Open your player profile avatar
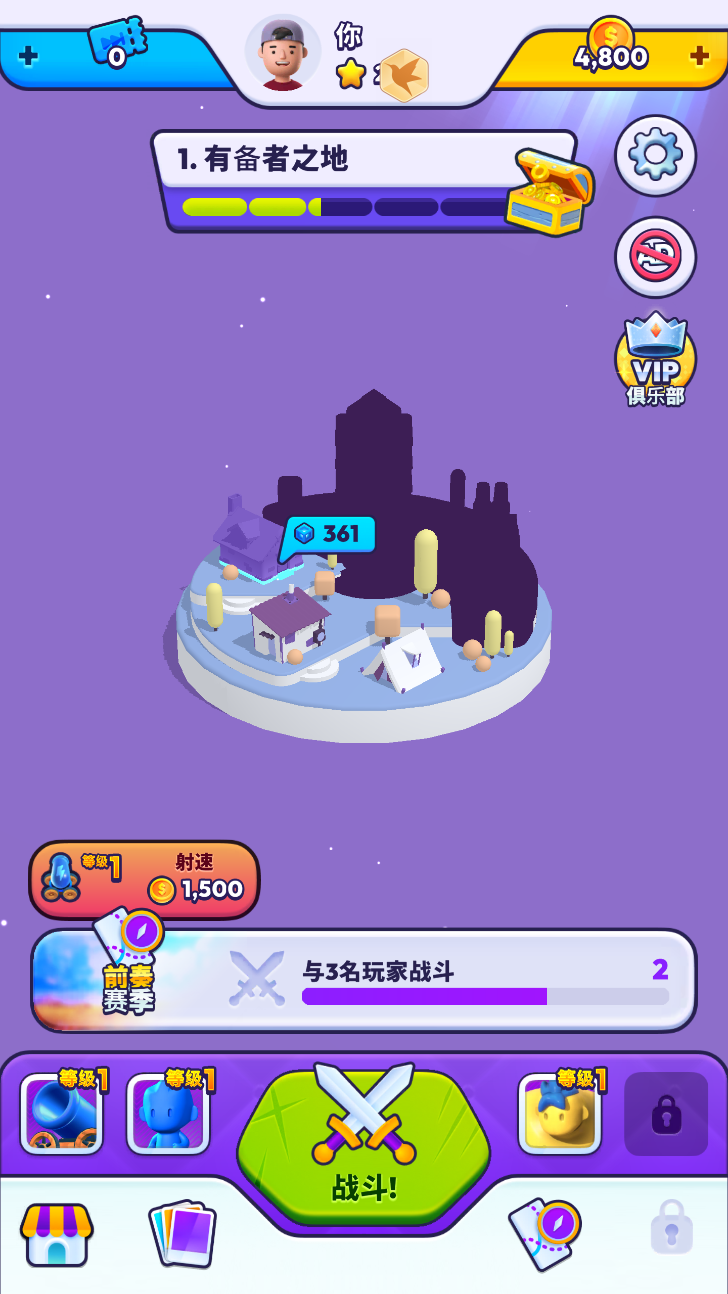Image resolution: width=728 pixels, height=1294 pixels. [x=283, y=53]
